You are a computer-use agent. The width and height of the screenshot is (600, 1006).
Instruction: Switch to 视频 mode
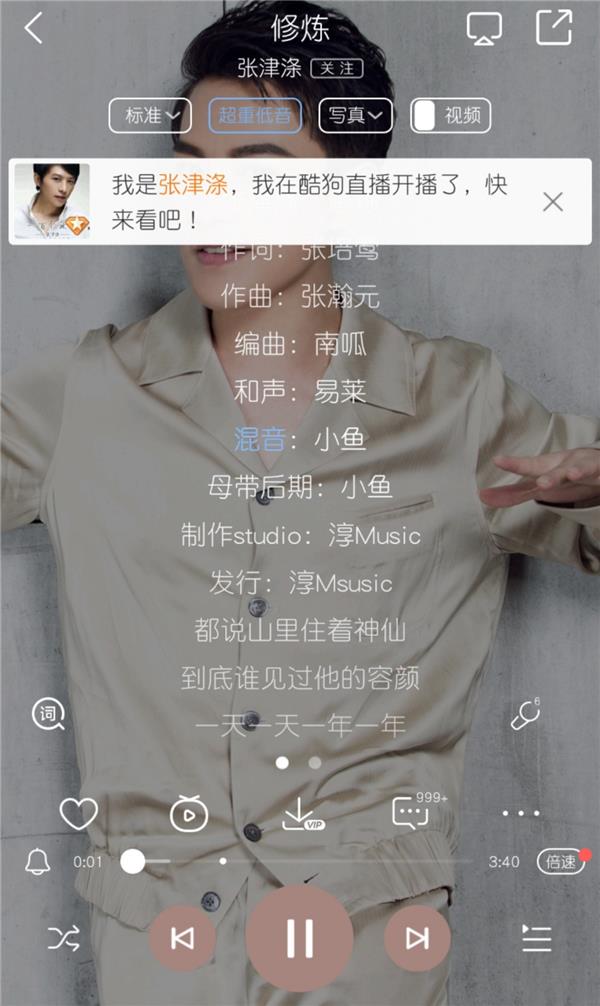pyautogui.click(x=451, y=116)
